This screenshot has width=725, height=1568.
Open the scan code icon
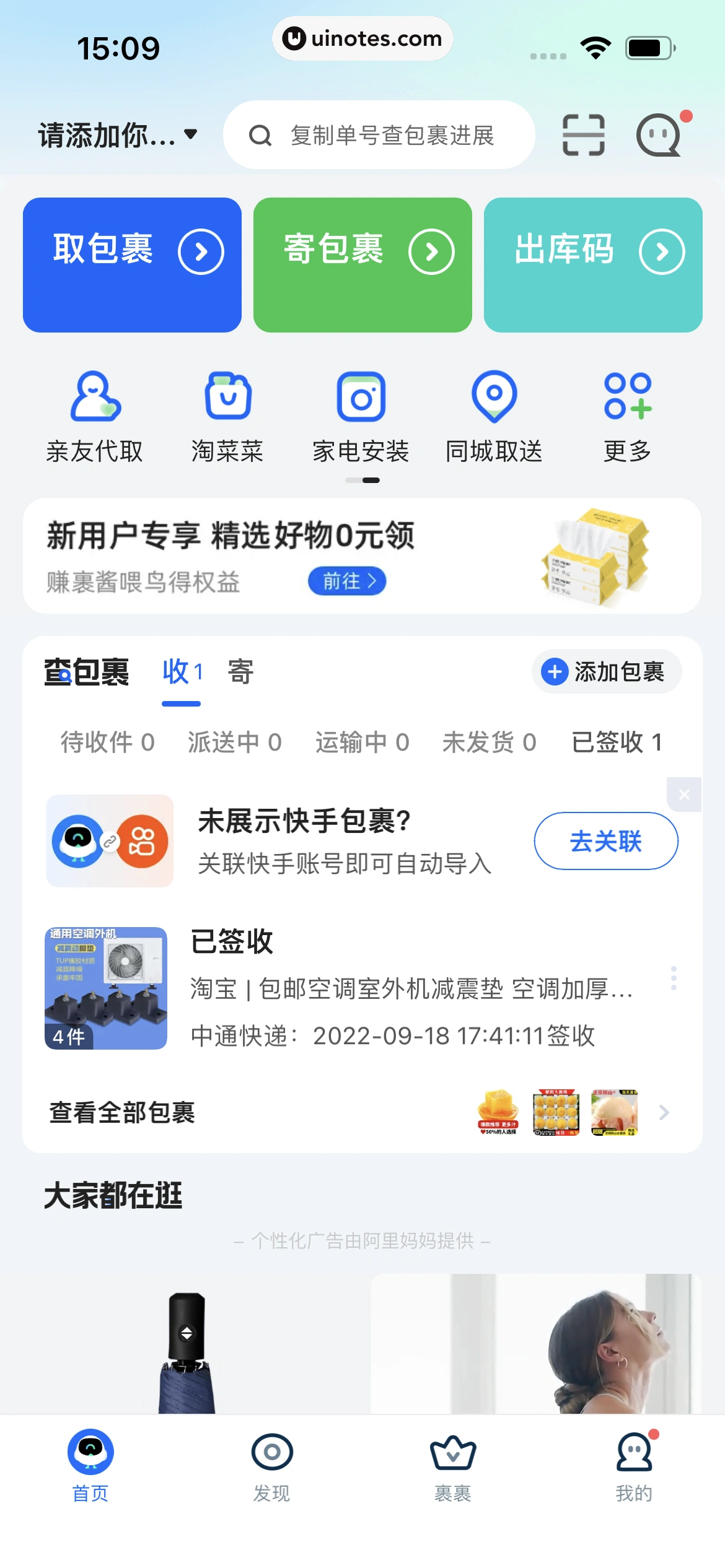click(x=583, y=134)
